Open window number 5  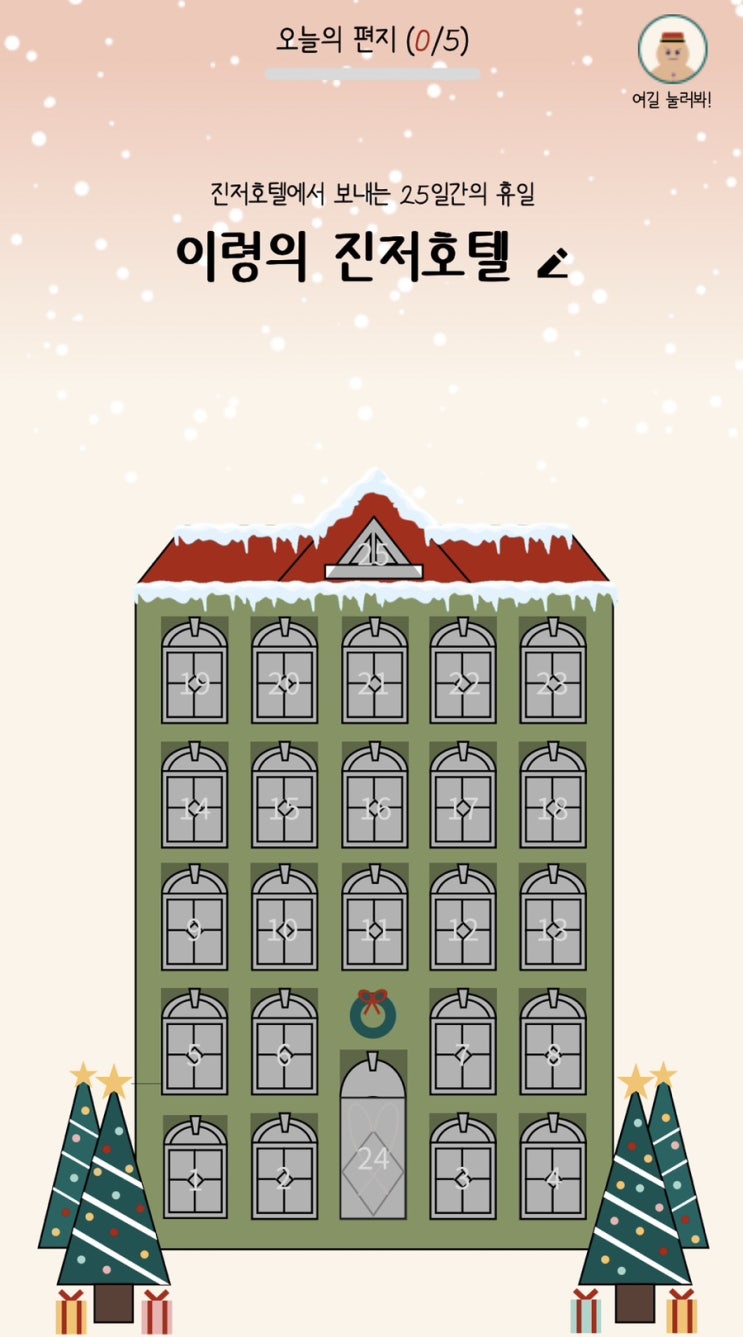[x=195, y=1047]
